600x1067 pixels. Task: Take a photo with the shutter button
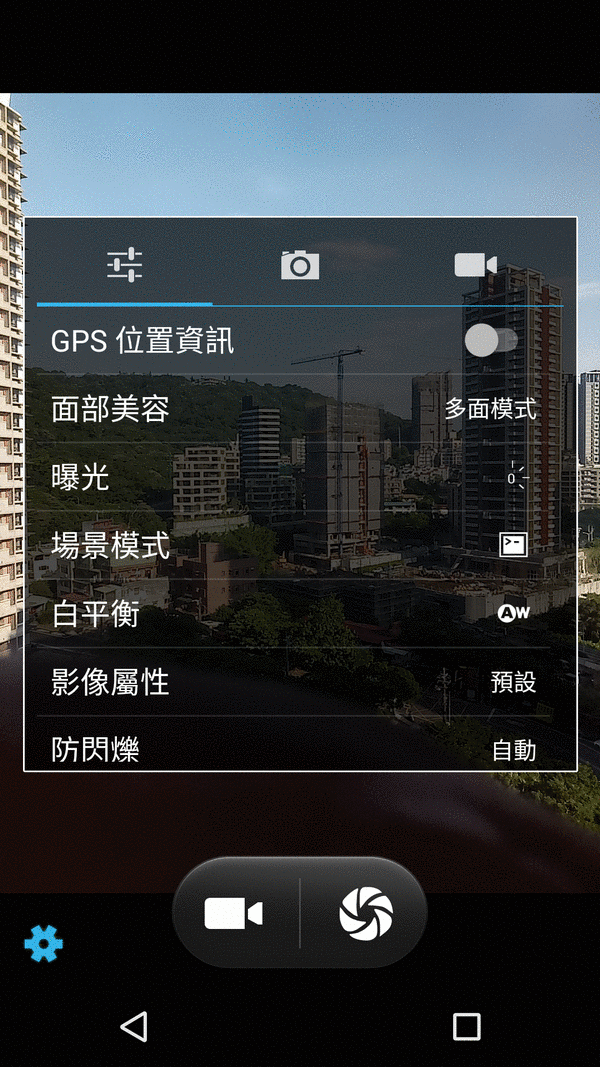(366, 913)
